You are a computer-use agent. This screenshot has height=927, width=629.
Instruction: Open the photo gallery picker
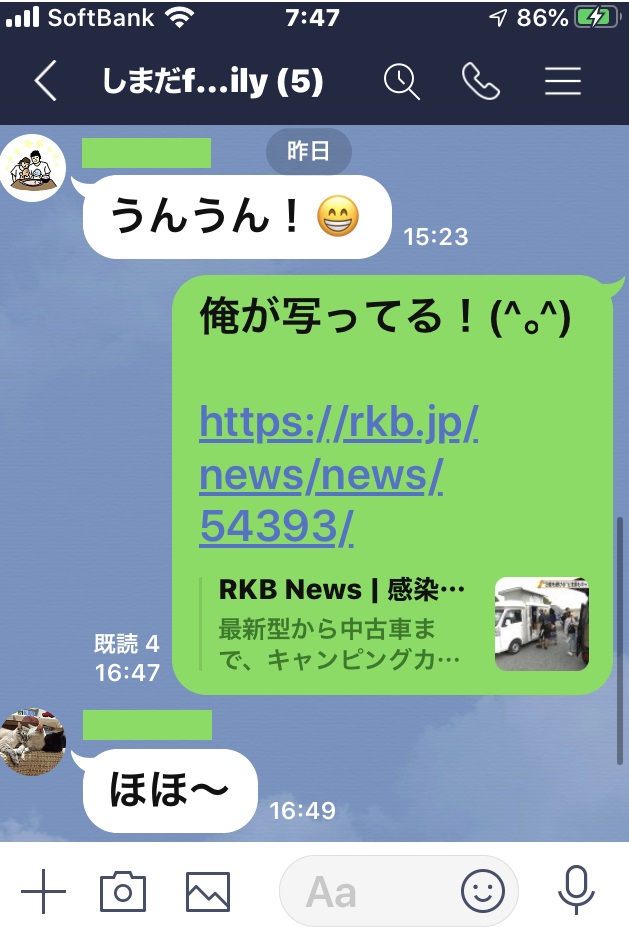click(208, 890)
